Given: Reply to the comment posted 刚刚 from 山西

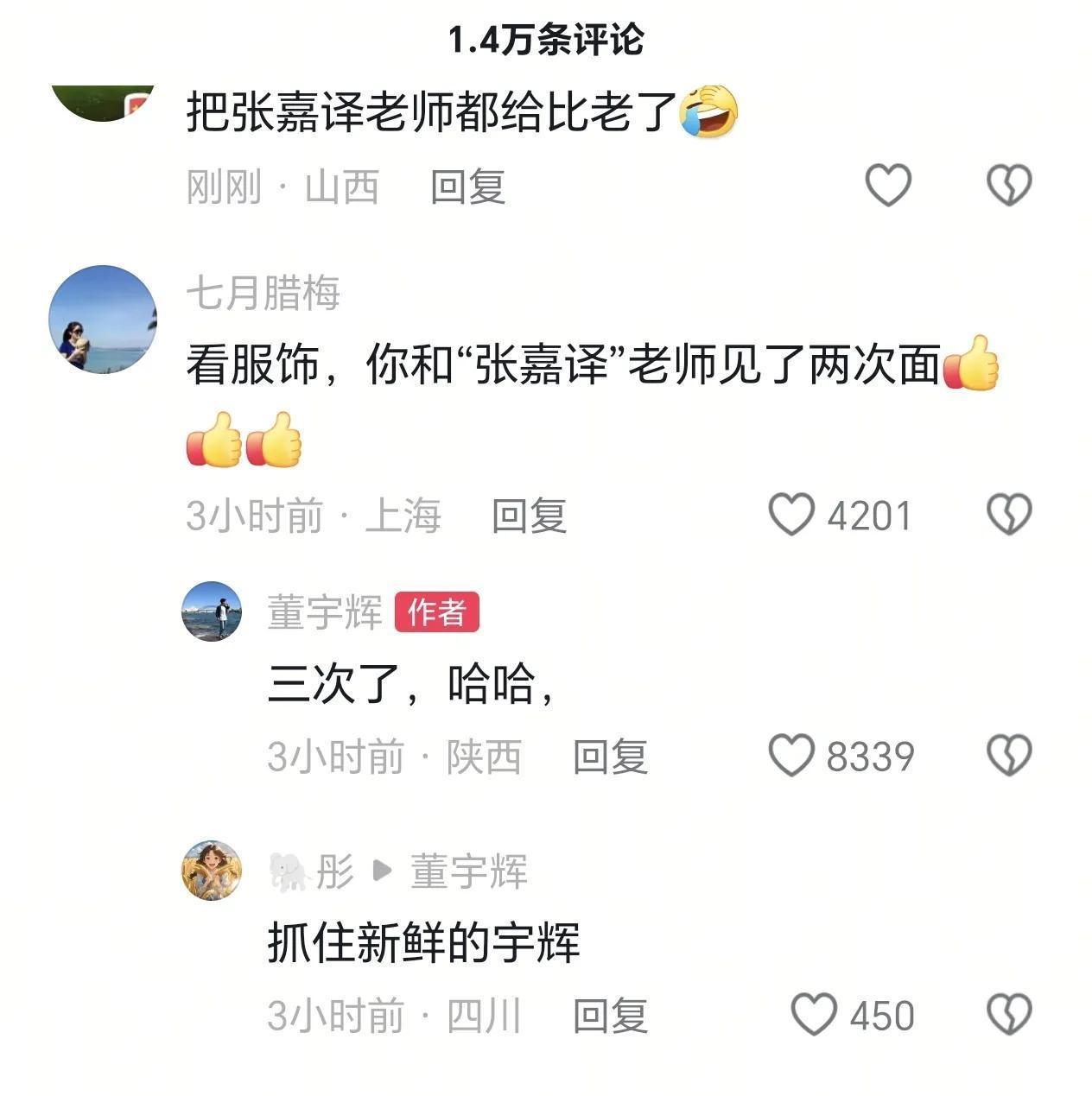Looking at the screenshot, I should 467,187.
